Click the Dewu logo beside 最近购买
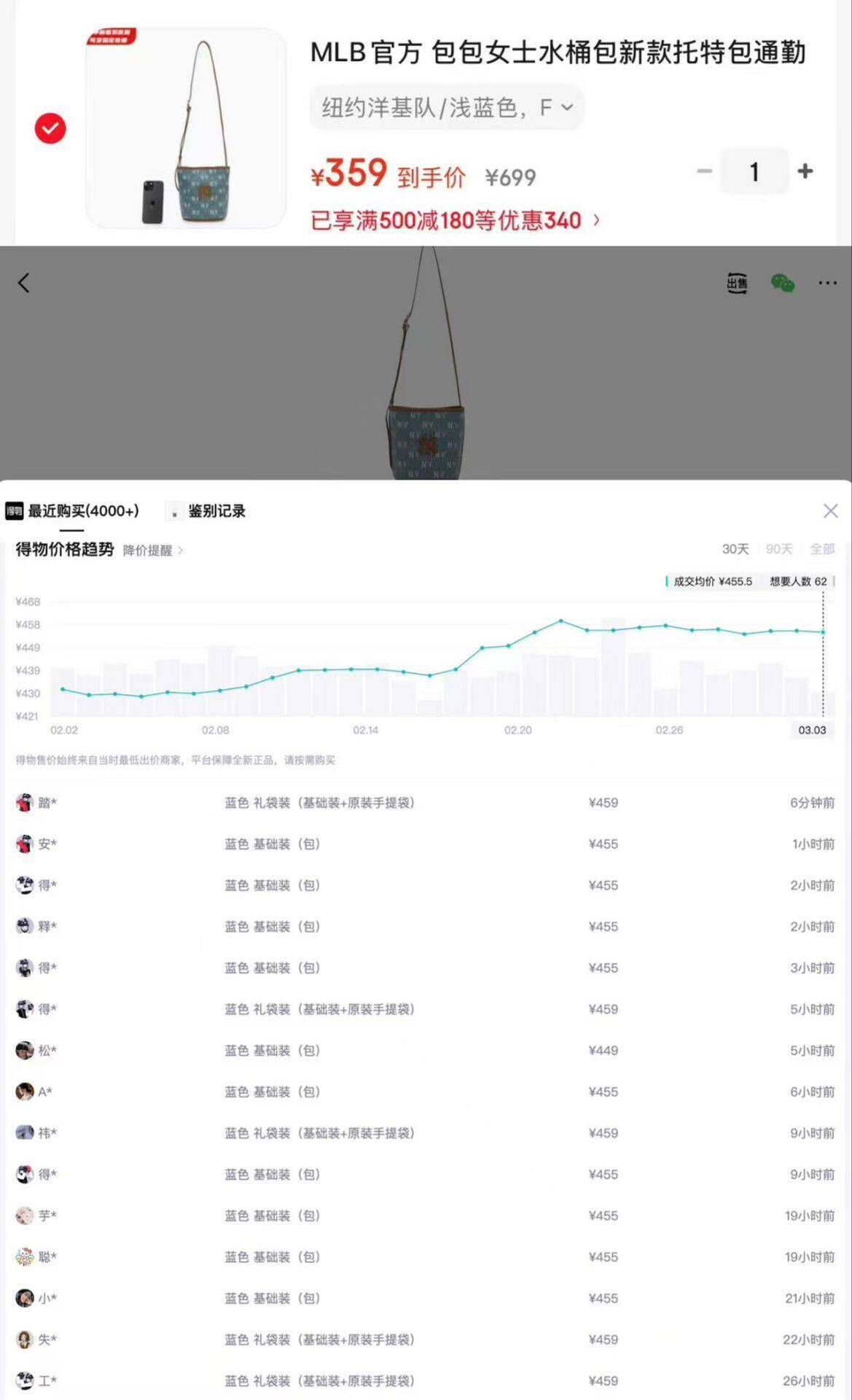 [17, 511]
